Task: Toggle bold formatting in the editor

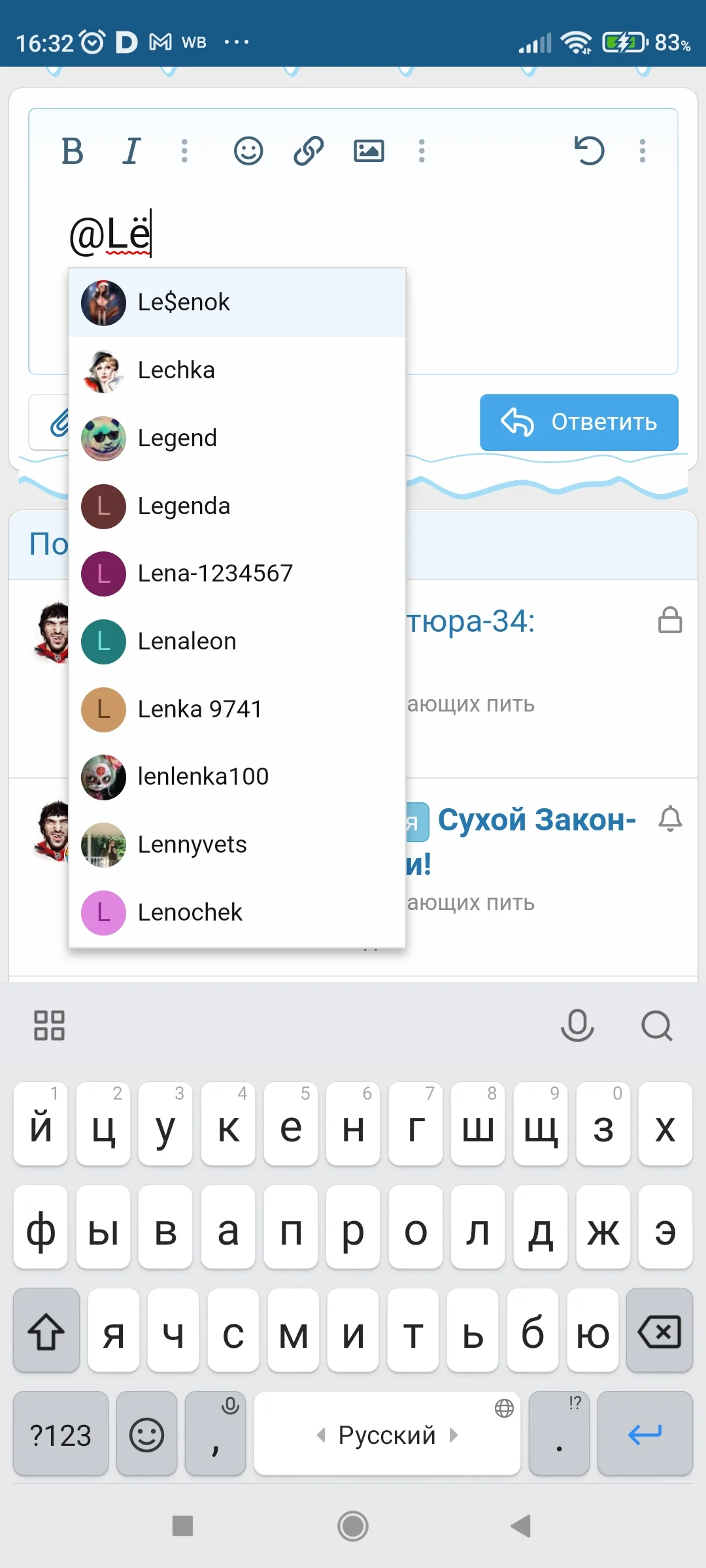Action: coord(73,150)
